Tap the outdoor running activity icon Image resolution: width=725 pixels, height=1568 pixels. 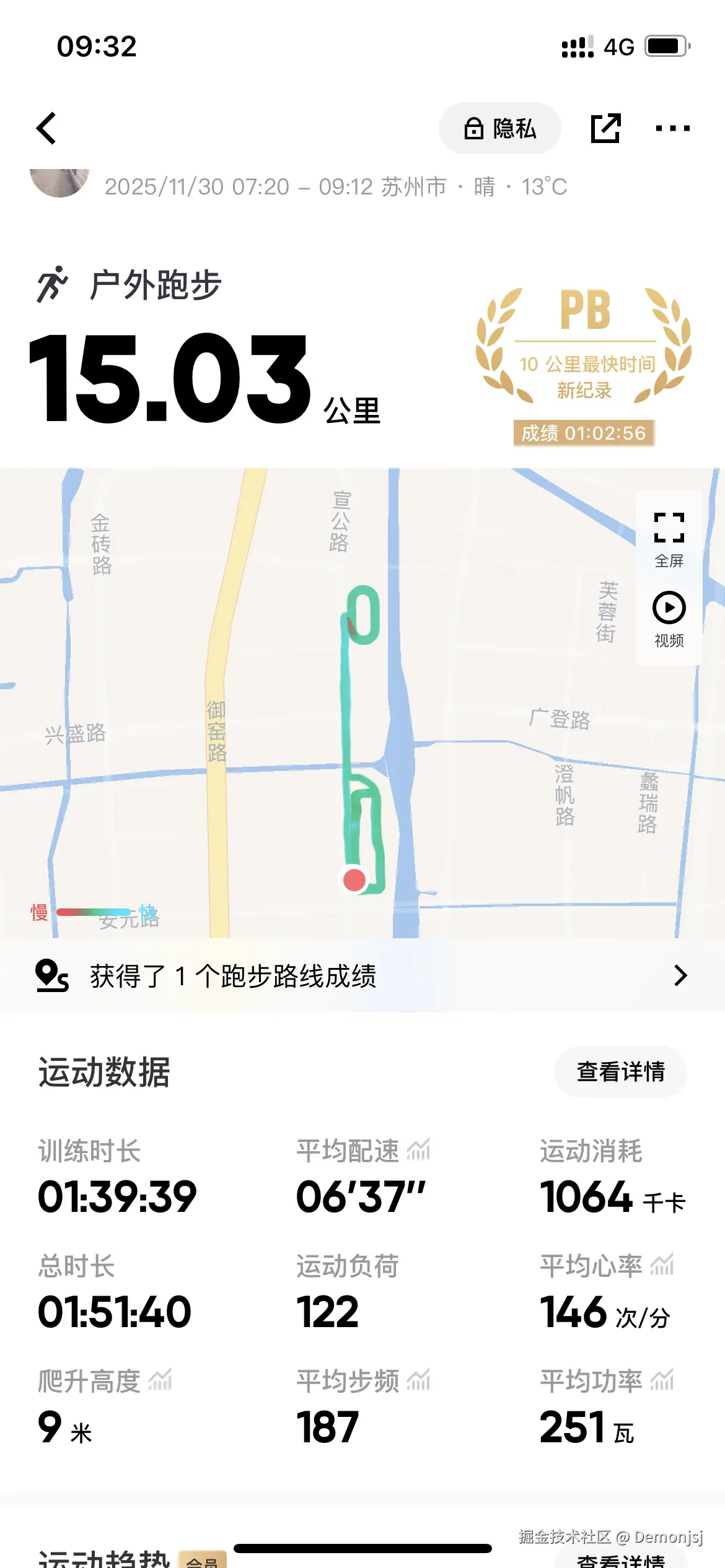pos(55,283)
